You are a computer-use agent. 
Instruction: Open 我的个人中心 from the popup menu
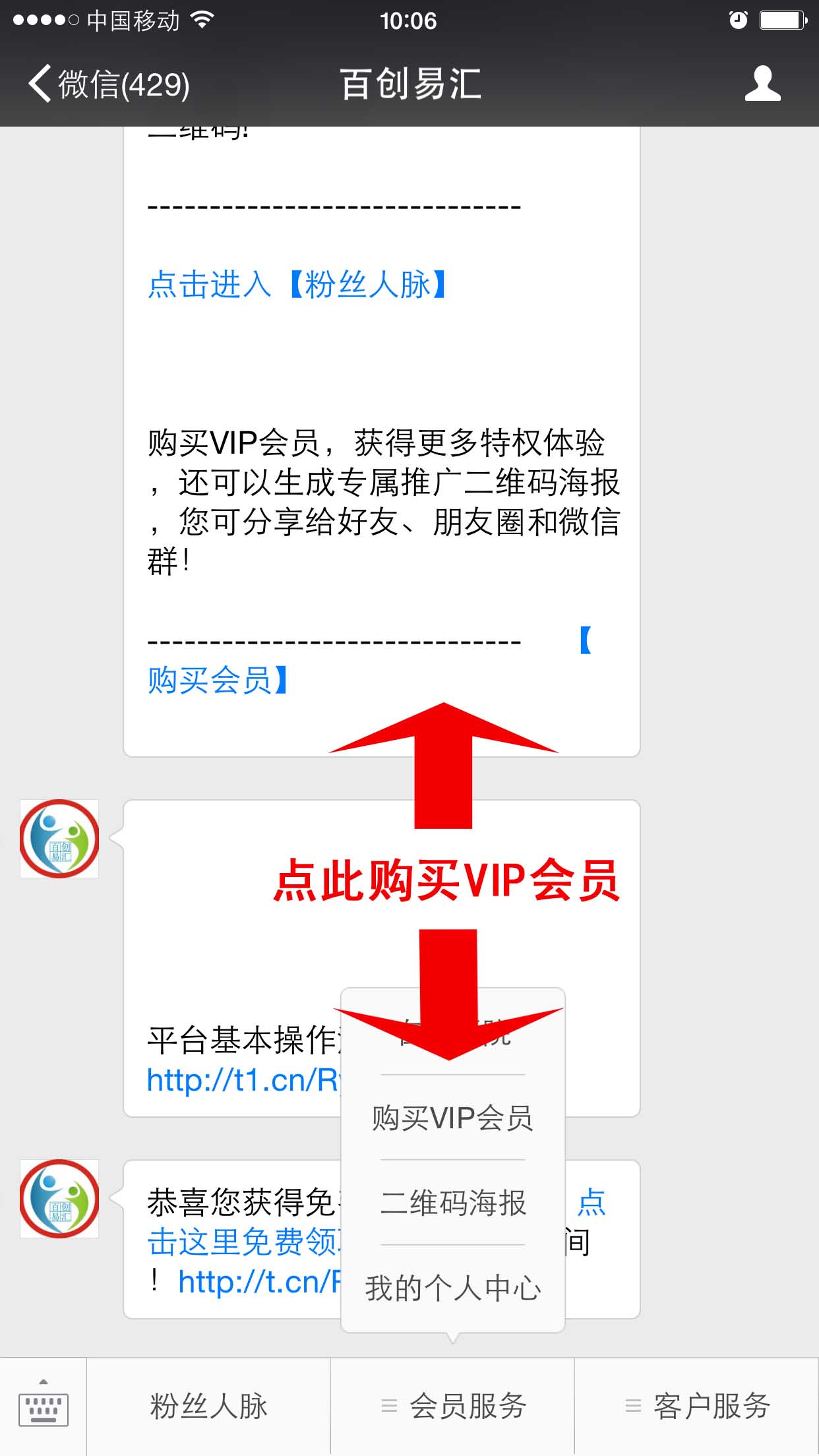point(452,1288)
